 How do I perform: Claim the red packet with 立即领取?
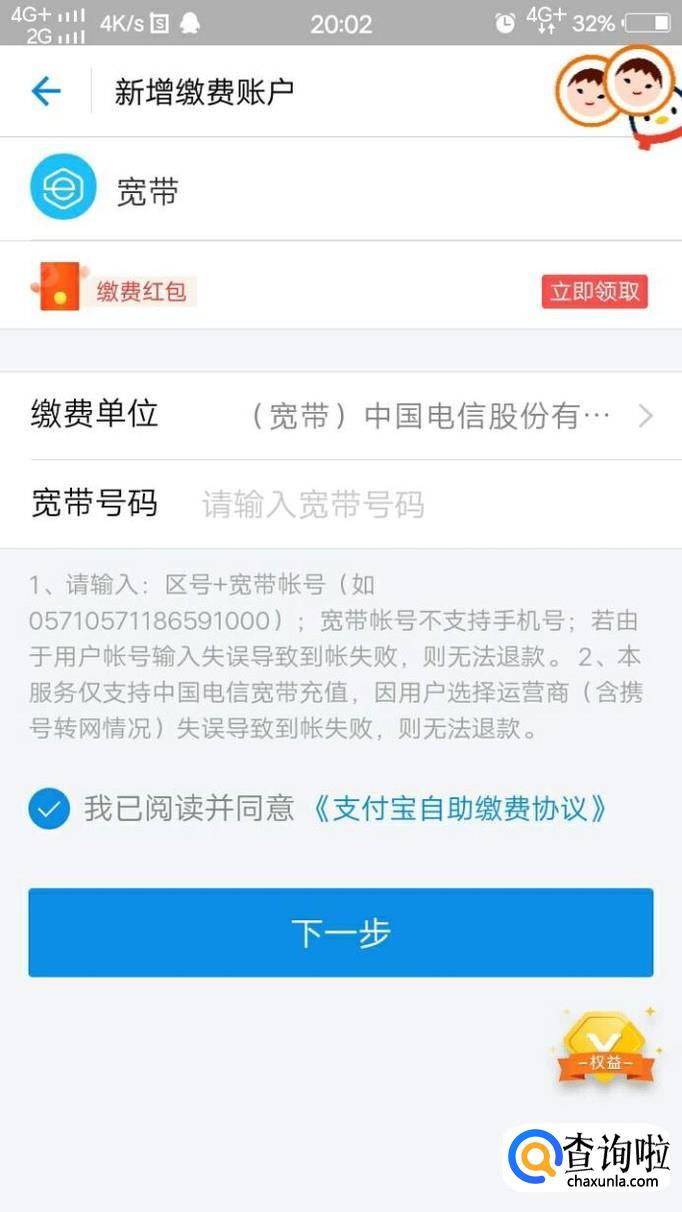[x=595, y=292]
